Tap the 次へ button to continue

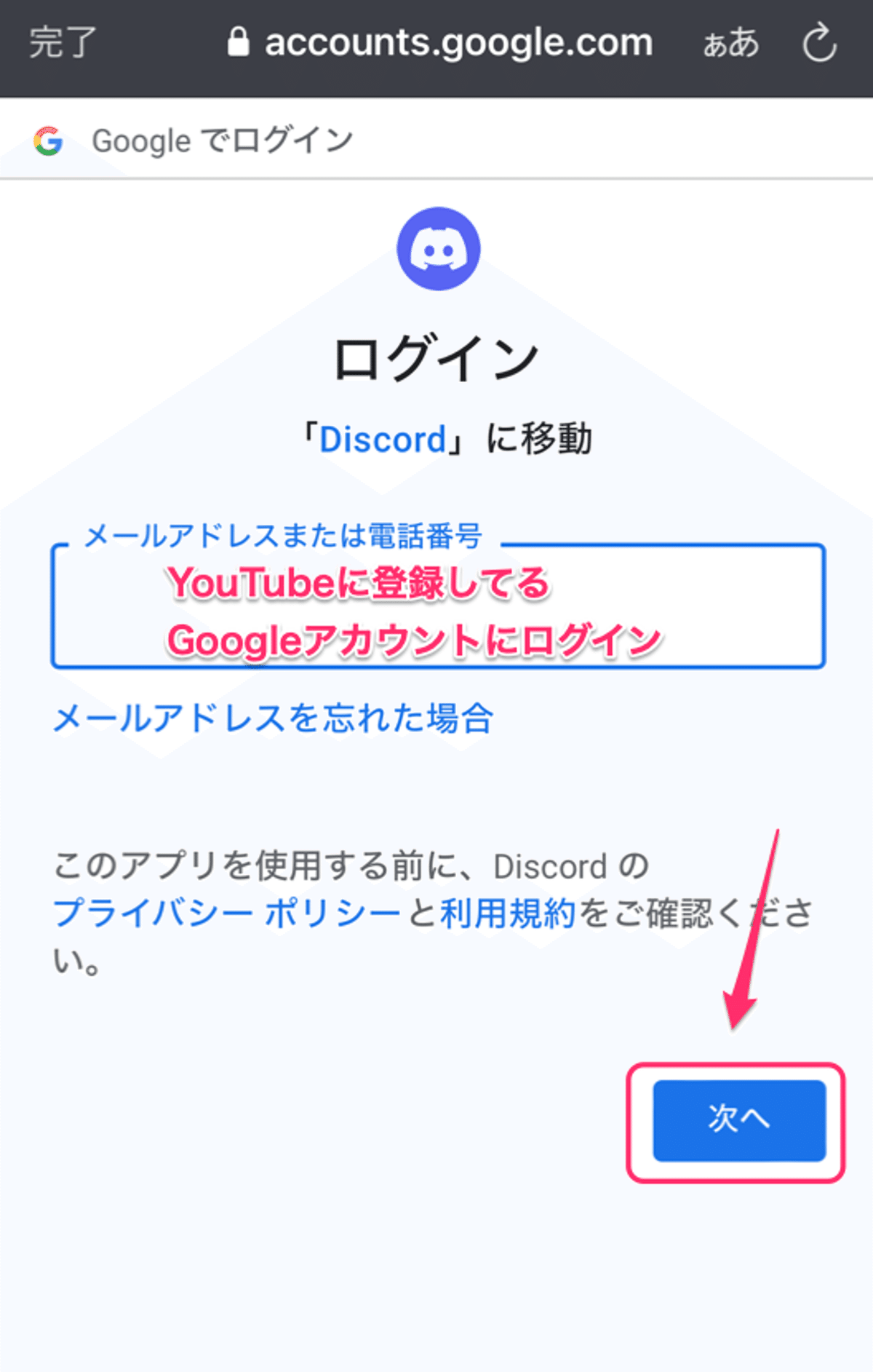pyautogui.click(x=738, y=1120)
